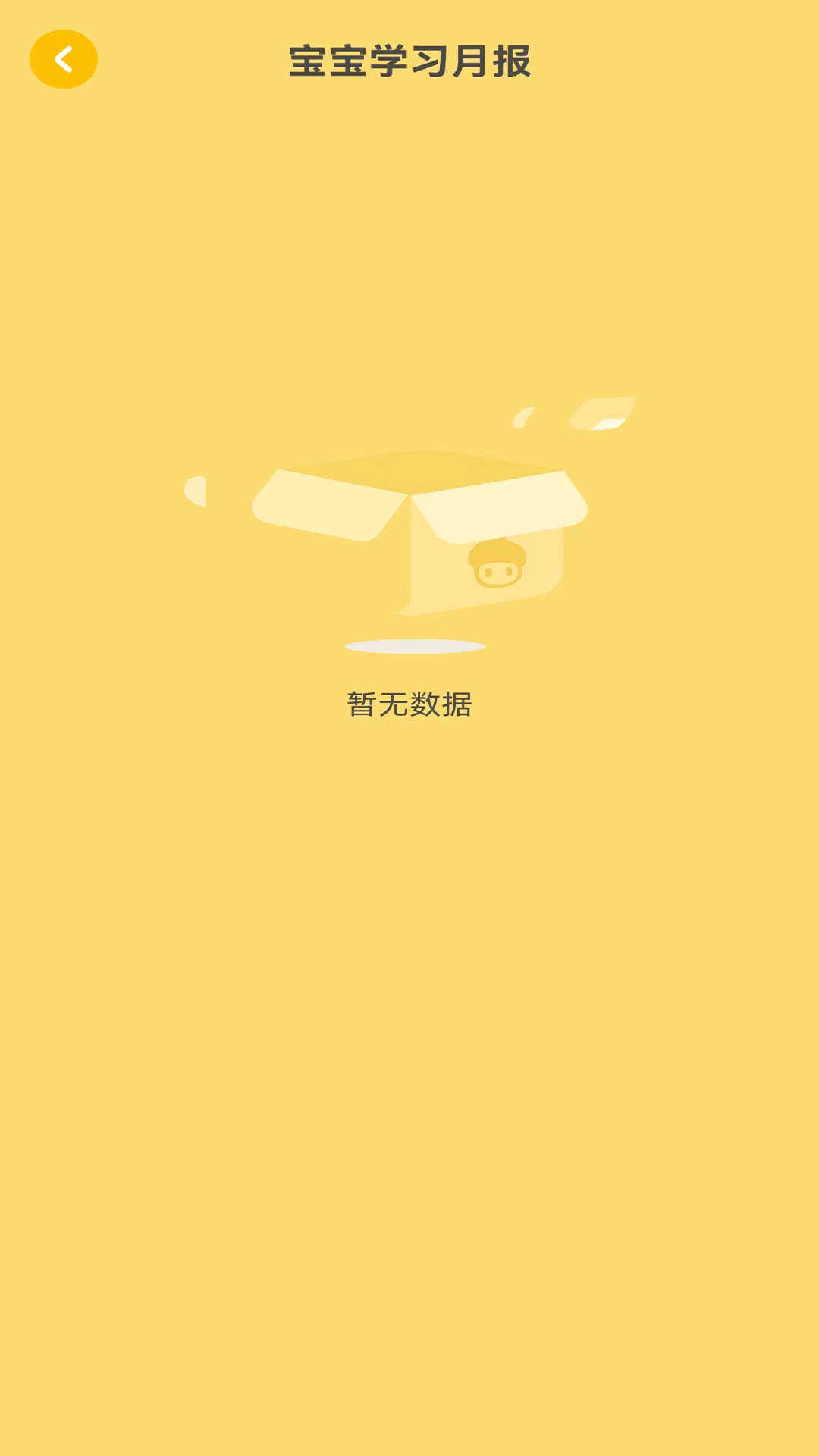The width and height of the screenshot is (819, 1456).
Task: Go back from the monthly report page
Action: coord(64,59)
